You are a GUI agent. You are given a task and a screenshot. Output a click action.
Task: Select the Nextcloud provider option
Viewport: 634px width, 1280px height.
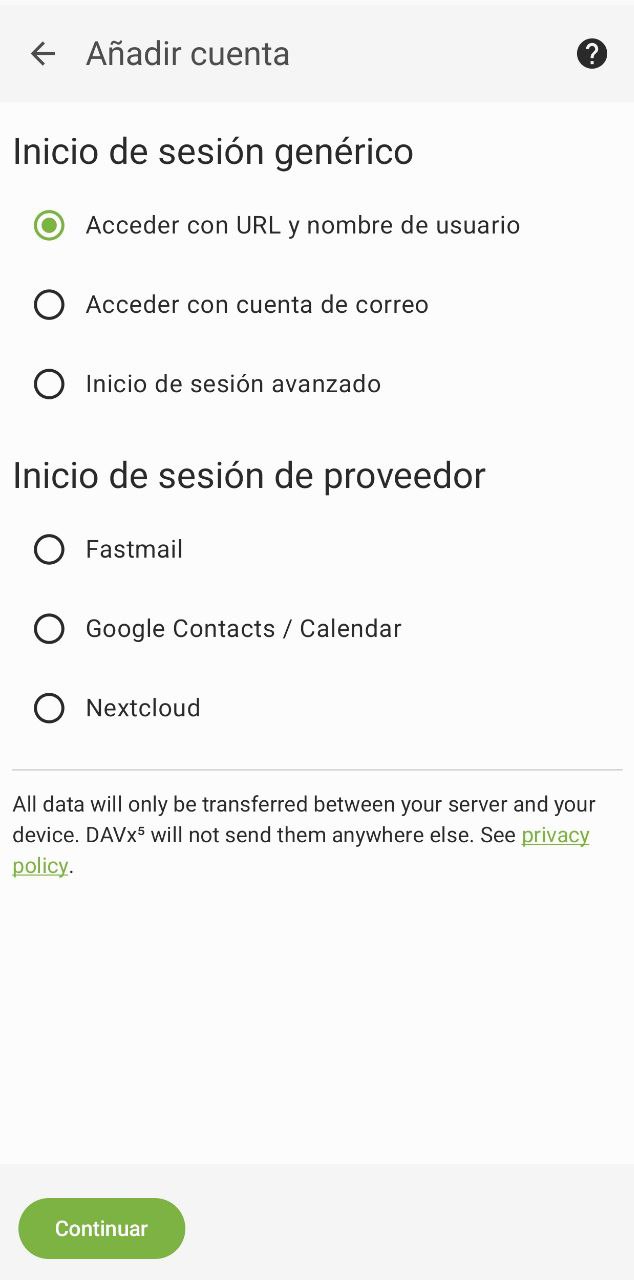pyautogui.click(x=49, y=709)
